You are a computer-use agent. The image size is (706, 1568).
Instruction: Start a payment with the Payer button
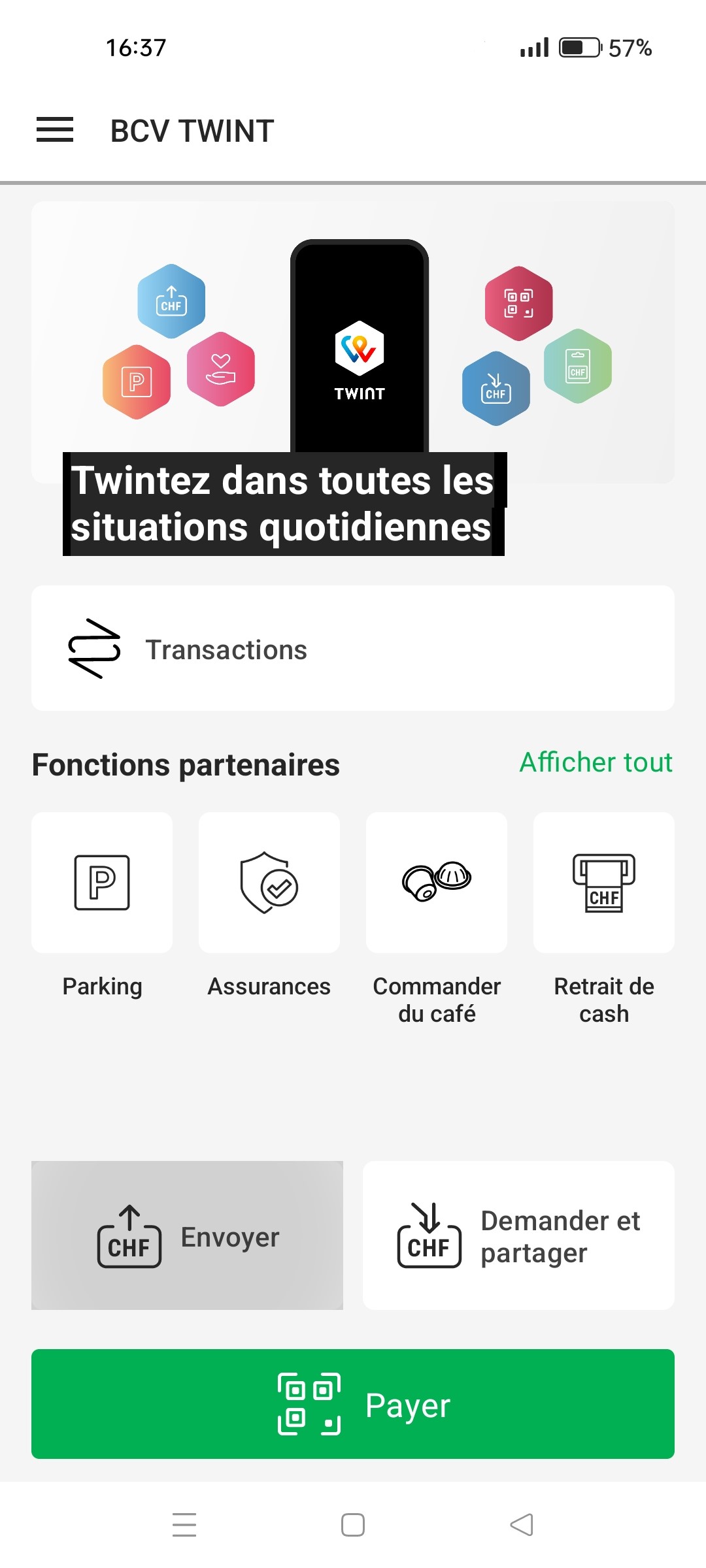click(353, 1404)
